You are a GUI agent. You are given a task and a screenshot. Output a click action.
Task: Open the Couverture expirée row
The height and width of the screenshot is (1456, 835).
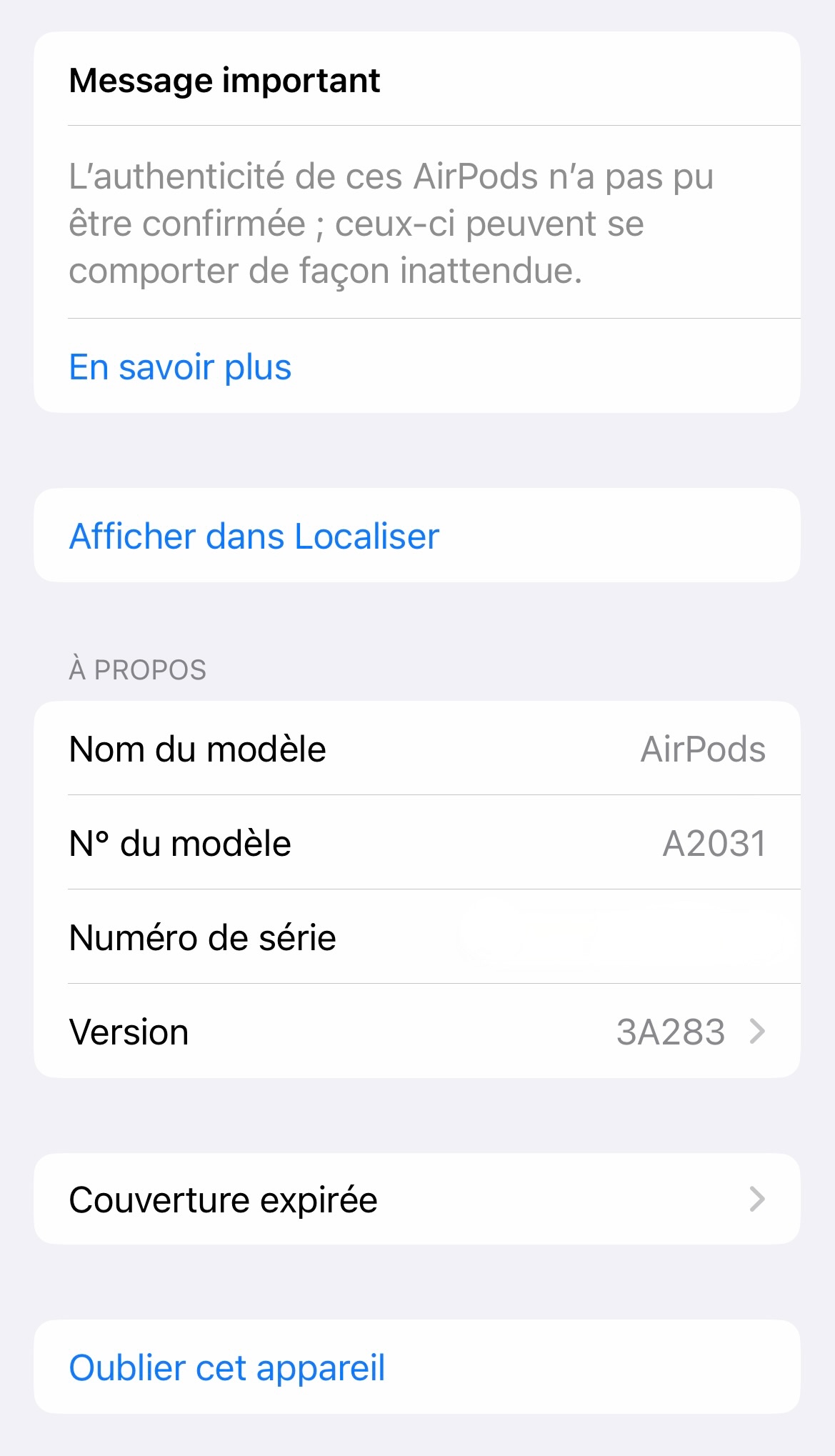click(416, 1200)
